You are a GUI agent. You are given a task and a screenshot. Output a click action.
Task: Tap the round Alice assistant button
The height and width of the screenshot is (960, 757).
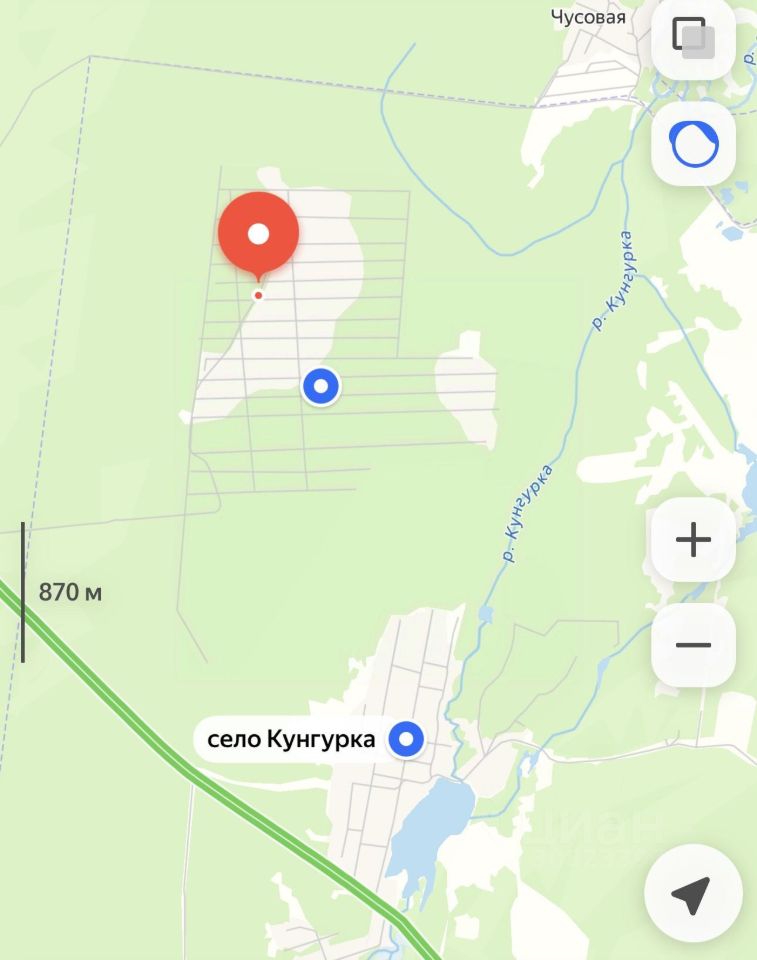(x=693, y=144)
